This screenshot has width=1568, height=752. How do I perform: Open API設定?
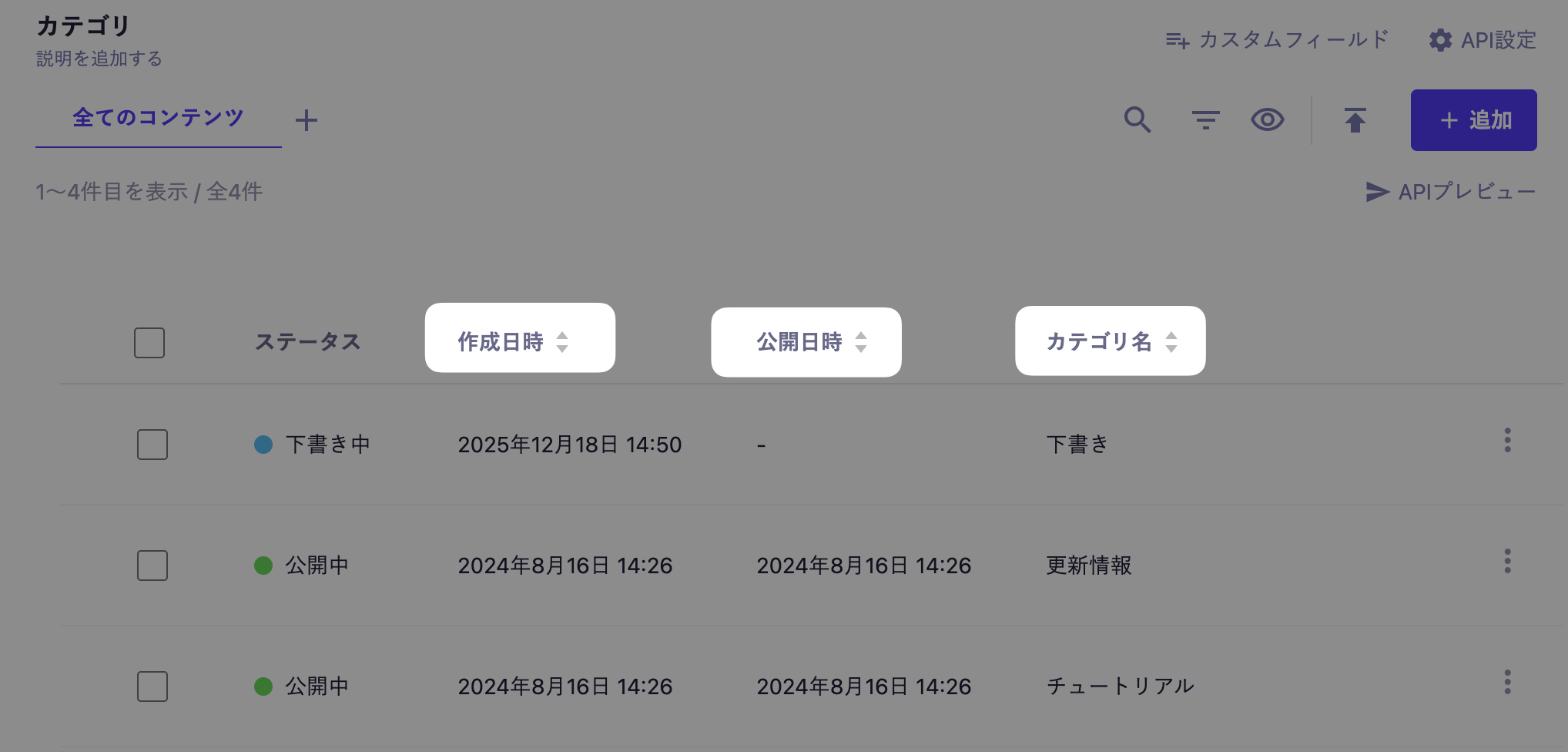(x=1483, y=40)
